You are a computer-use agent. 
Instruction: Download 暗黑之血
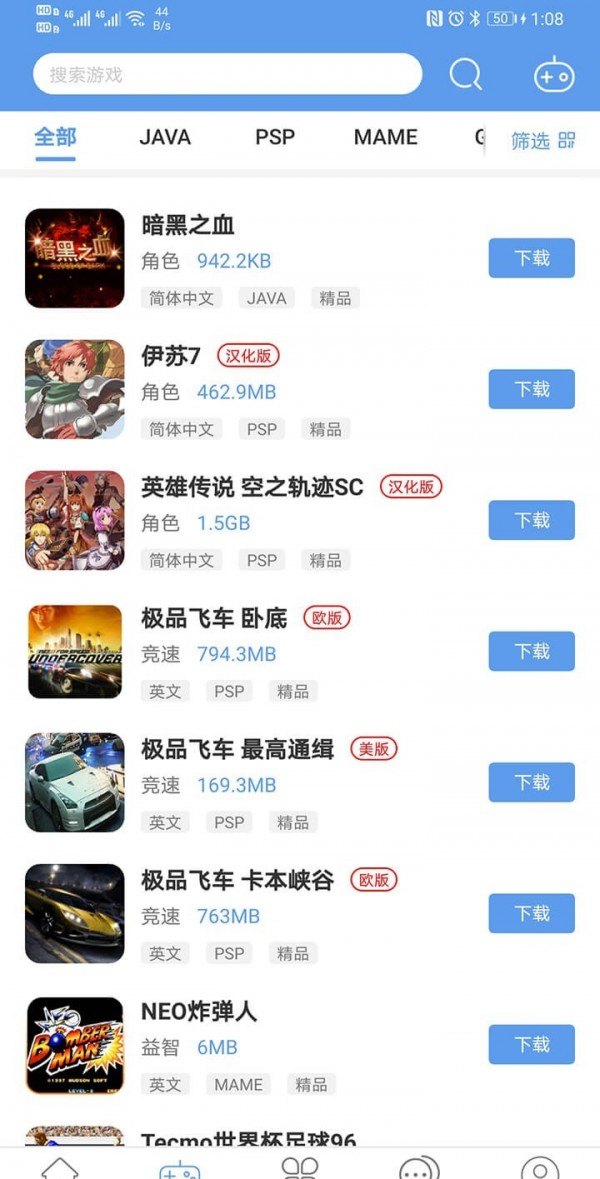531,258
